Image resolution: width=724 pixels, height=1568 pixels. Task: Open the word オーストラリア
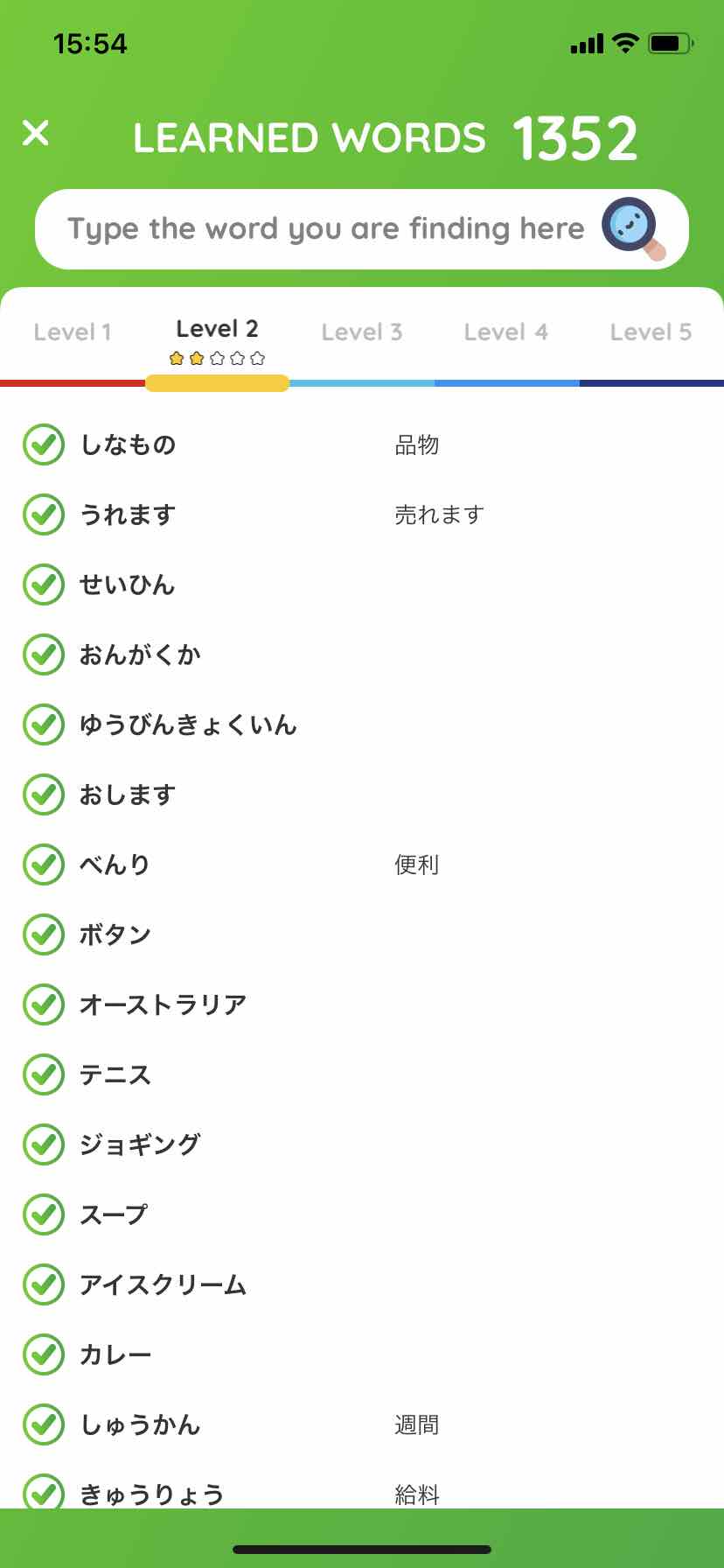pos(362,1004)
